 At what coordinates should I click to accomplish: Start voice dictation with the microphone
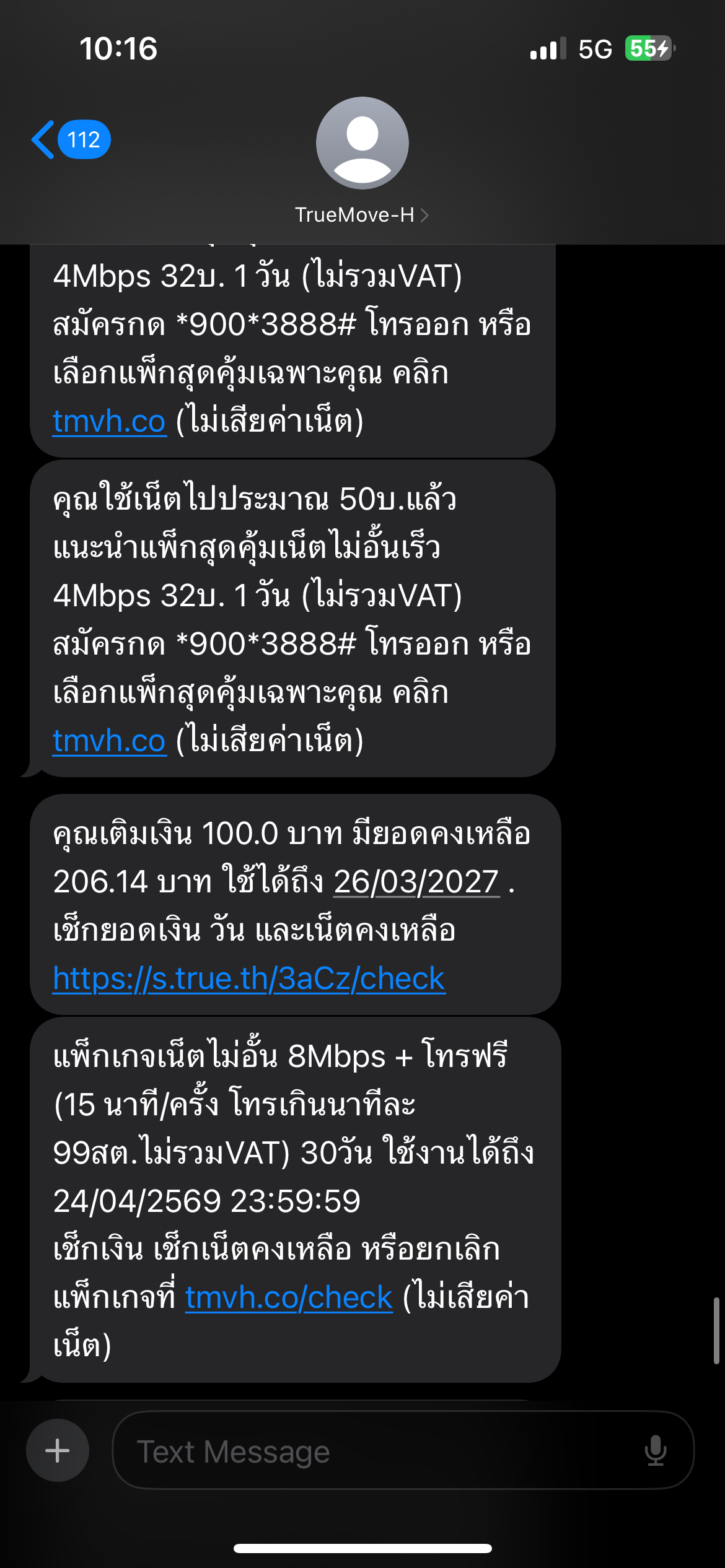(x=655, y=1450)
